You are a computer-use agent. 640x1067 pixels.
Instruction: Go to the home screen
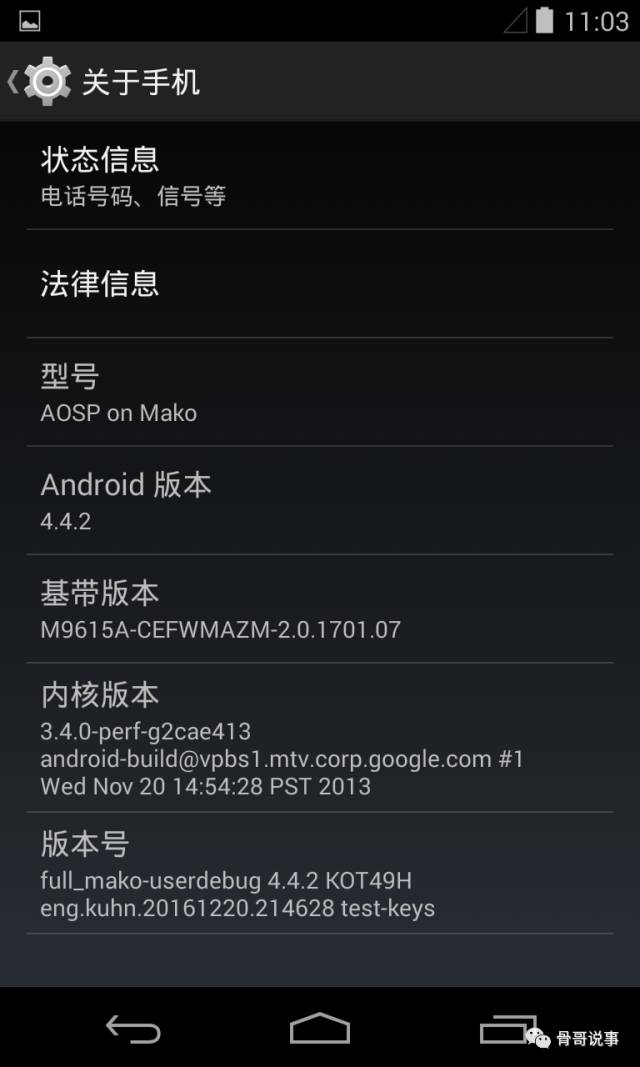coord(320,1028)
